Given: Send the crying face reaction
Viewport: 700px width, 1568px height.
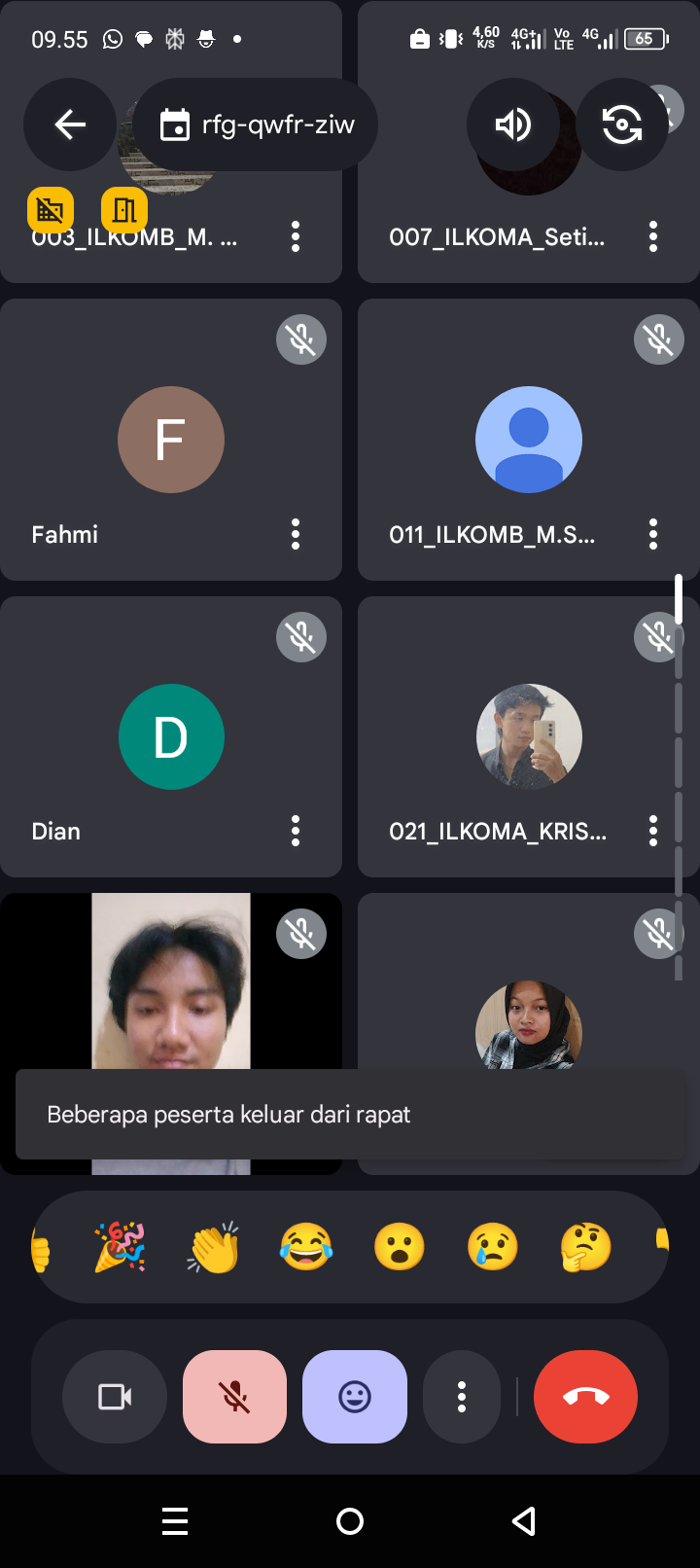Looking at the screenshot, I should [493, 1247].
